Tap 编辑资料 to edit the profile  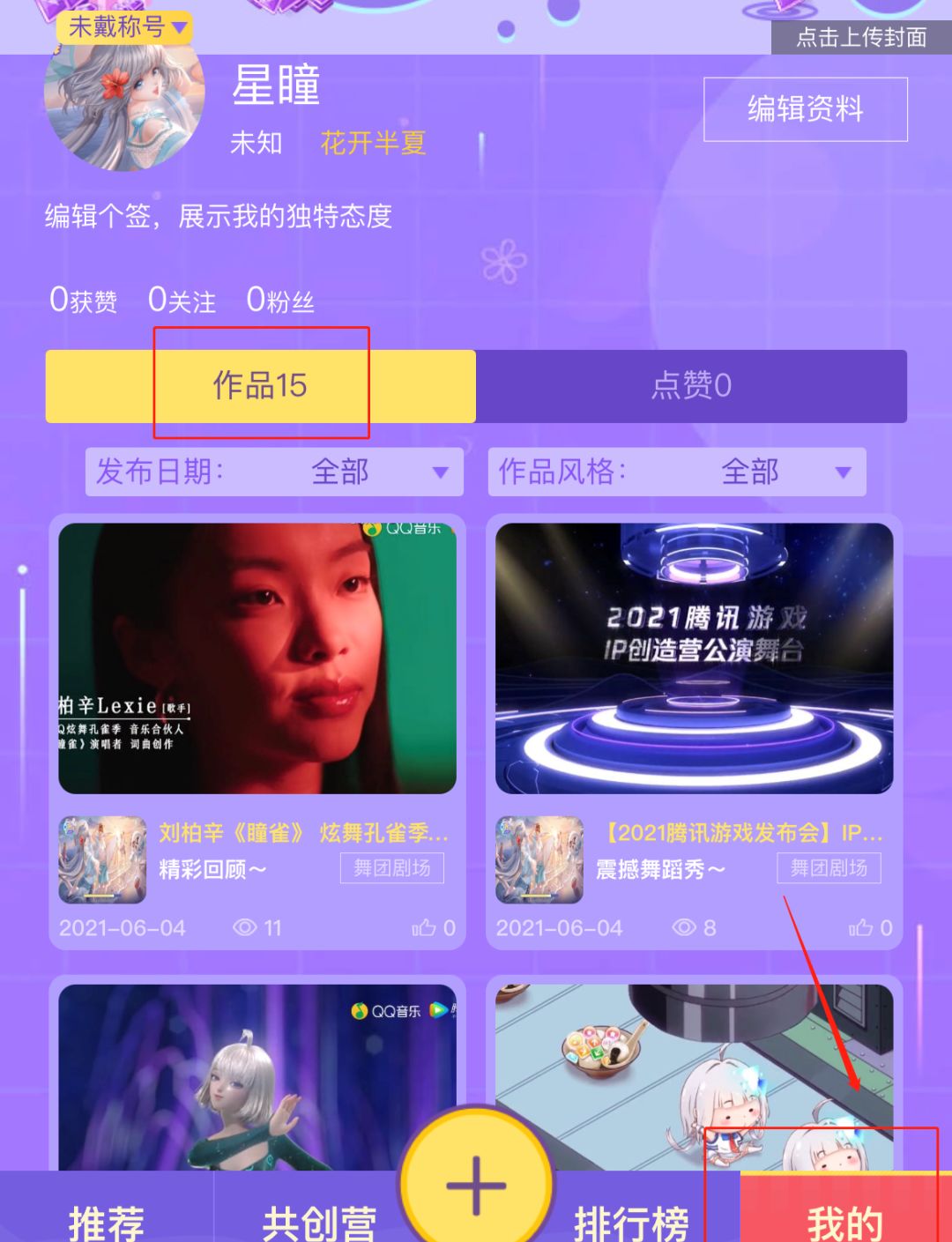805,109
